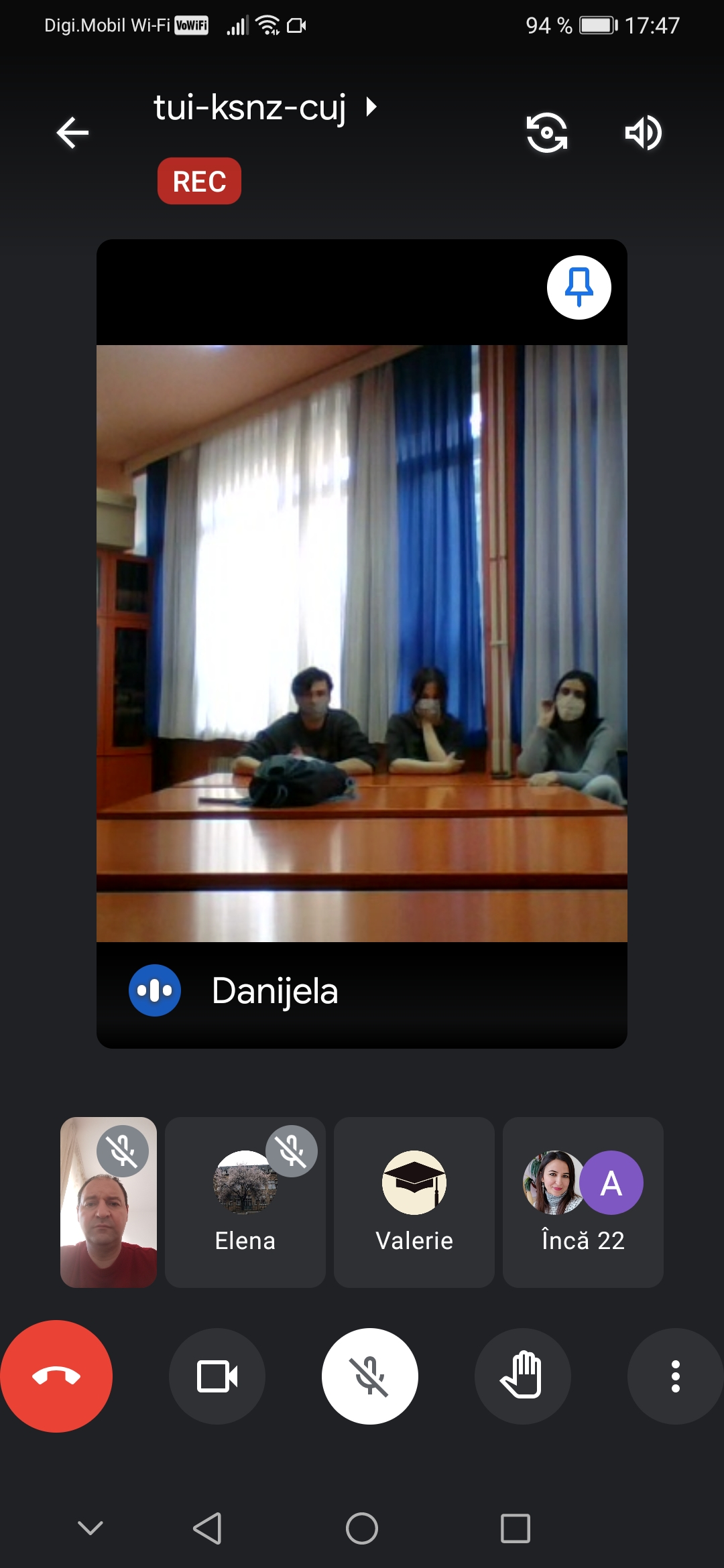Unpin Danijela's video with the pin icon

click(x=579, y=287)
